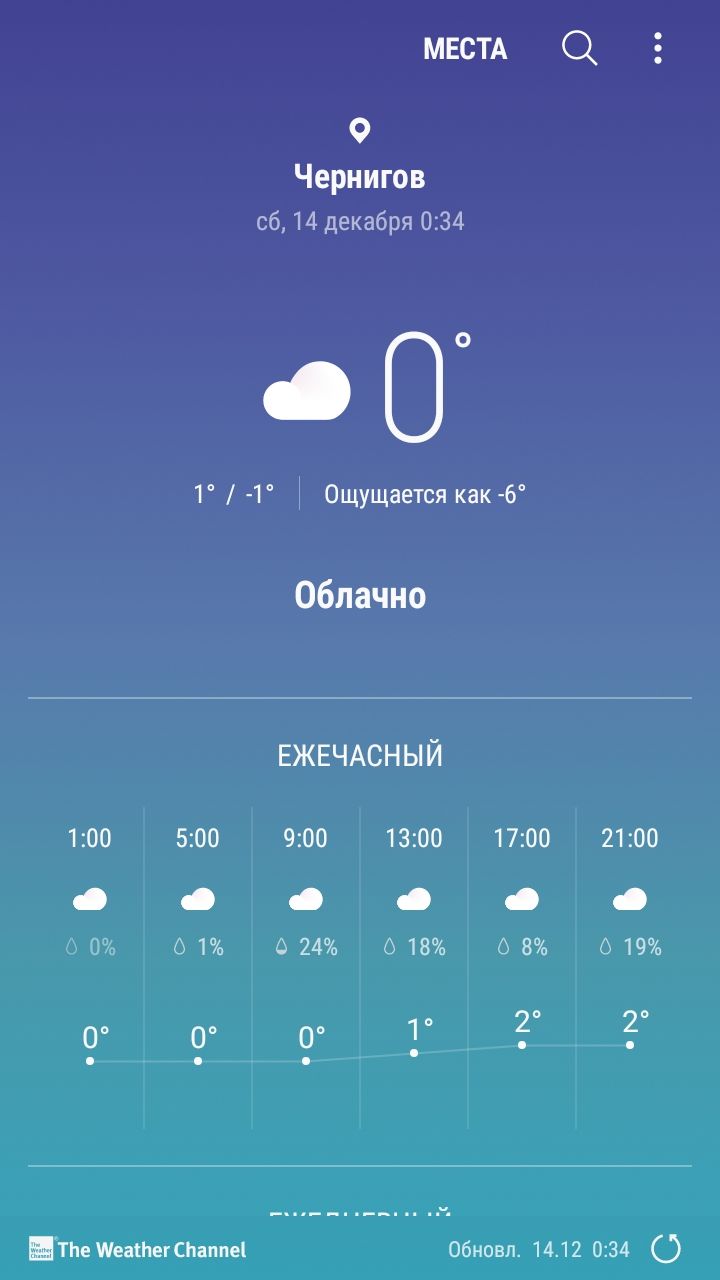Open The Weather Channel link
The width and height of the screenshot is (720, 1280).
click(137, 1249)
